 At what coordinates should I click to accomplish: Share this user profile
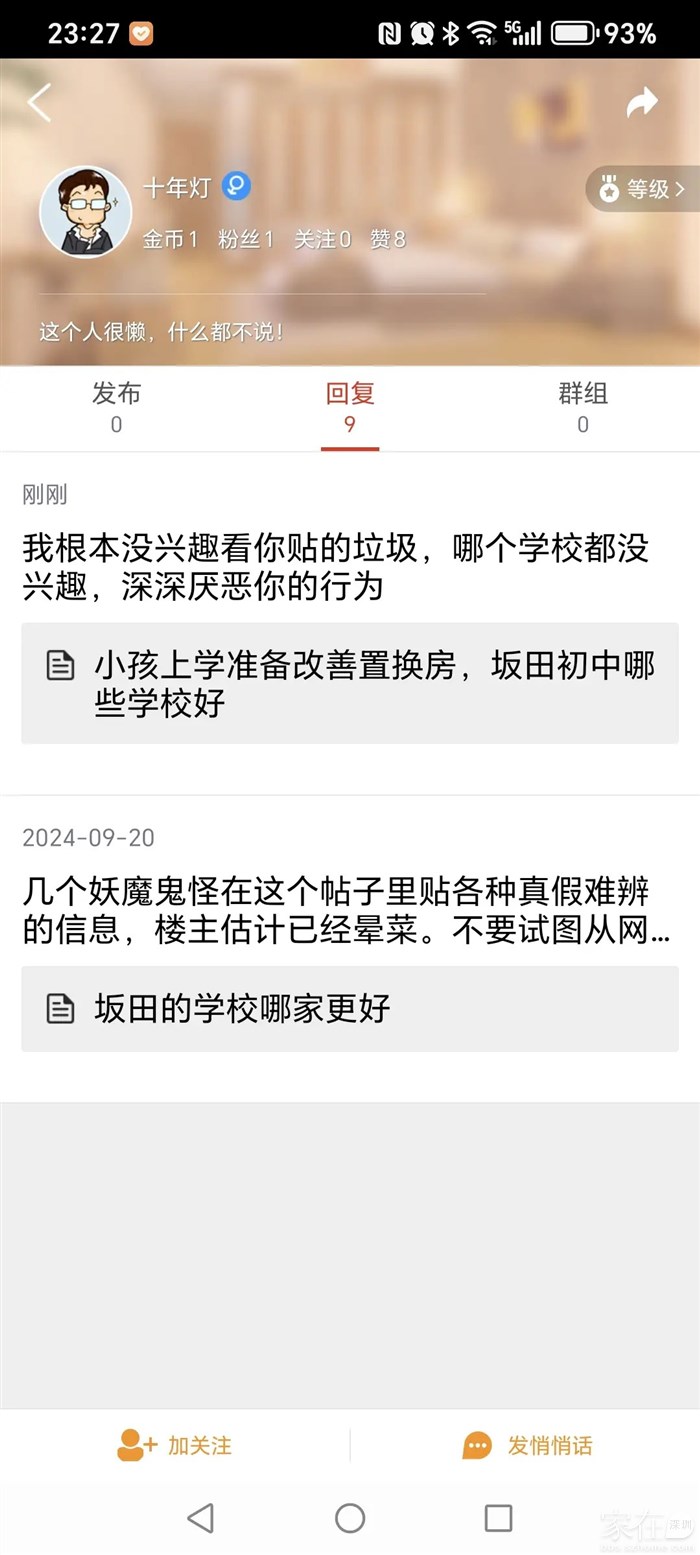[x=642, y=102]
